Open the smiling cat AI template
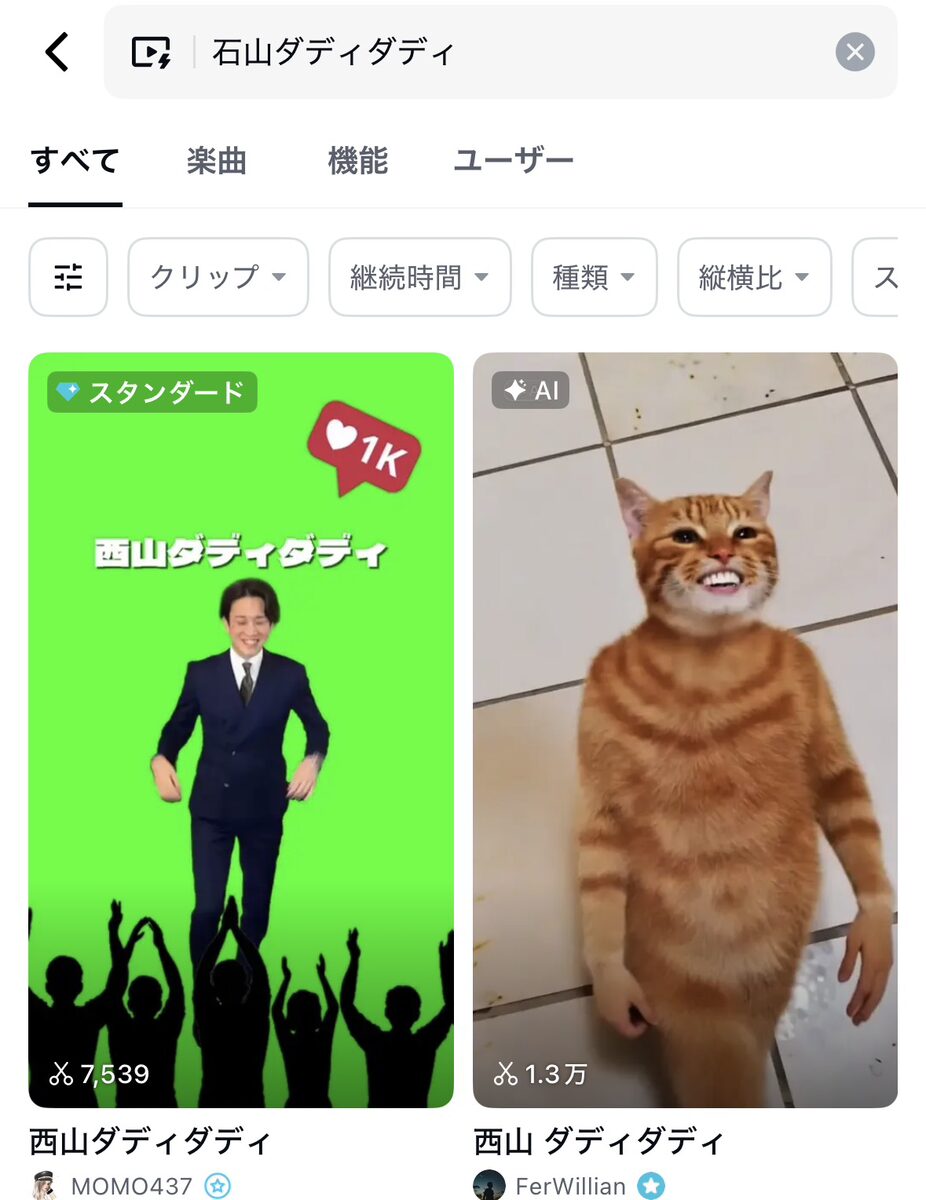This screenshot has width=926, height=1200. pyautogui.click(x=685, y=730)
